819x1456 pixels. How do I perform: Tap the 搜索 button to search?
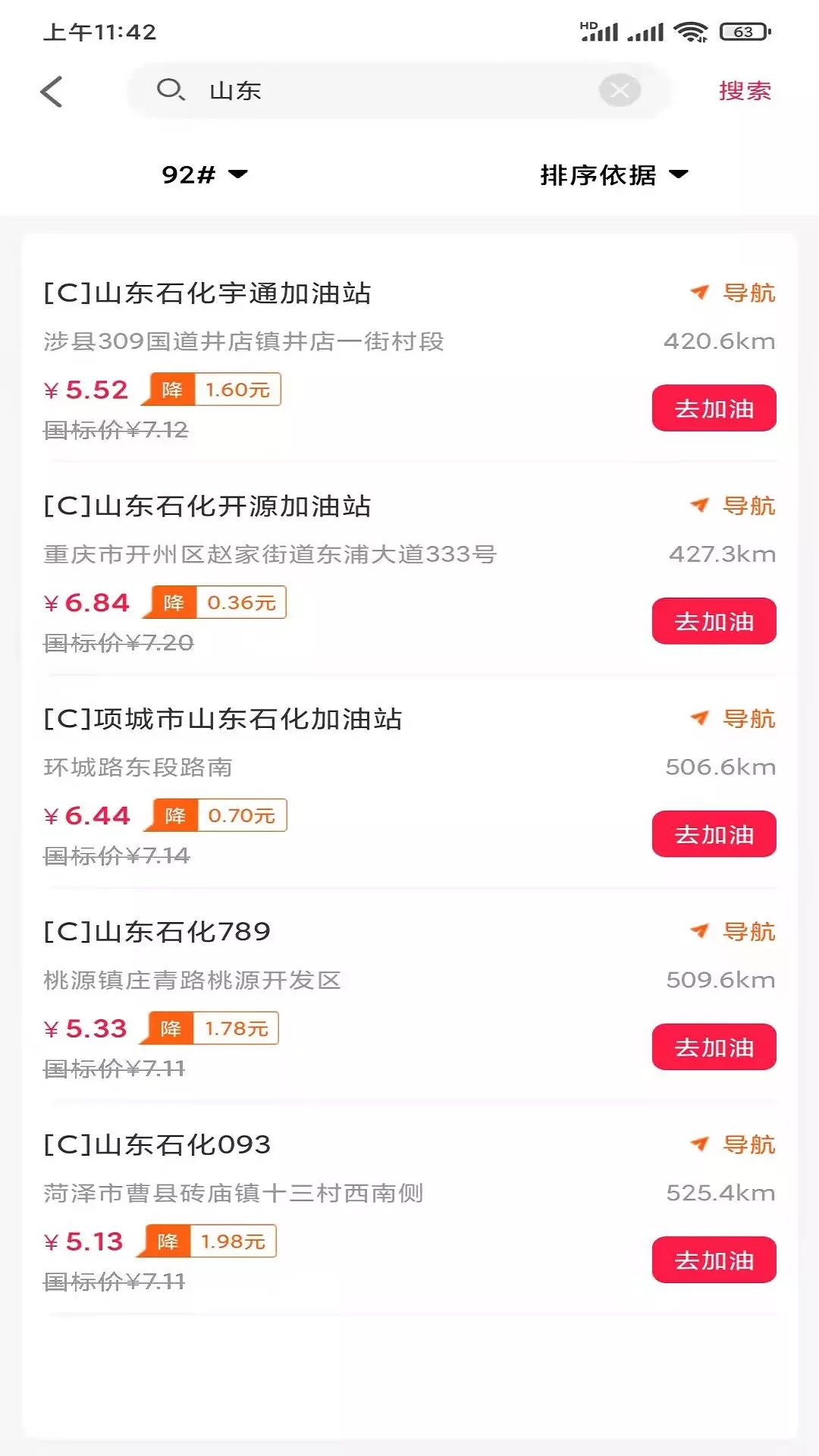743,91
